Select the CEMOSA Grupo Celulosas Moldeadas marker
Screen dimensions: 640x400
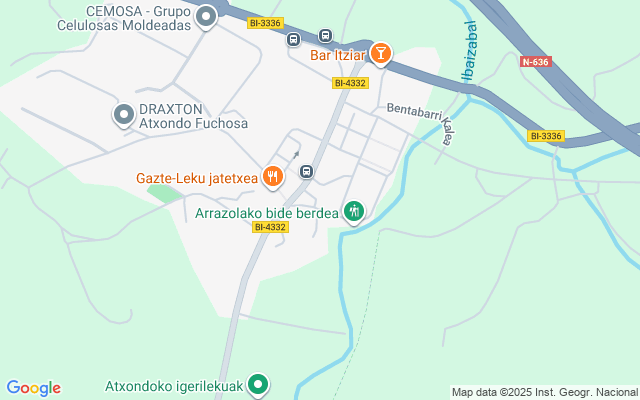(207, 17)
